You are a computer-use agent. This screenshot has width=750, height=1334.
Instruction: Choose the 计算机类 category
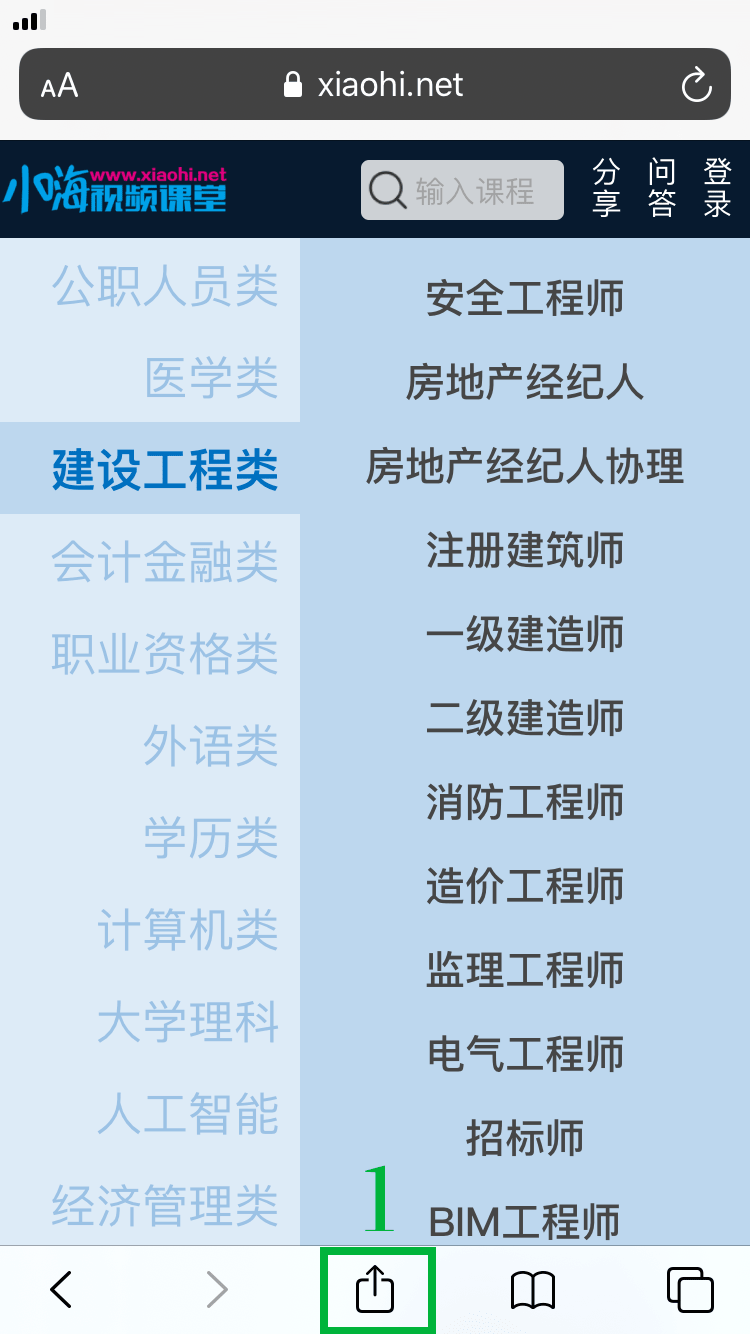pos(188,930)
